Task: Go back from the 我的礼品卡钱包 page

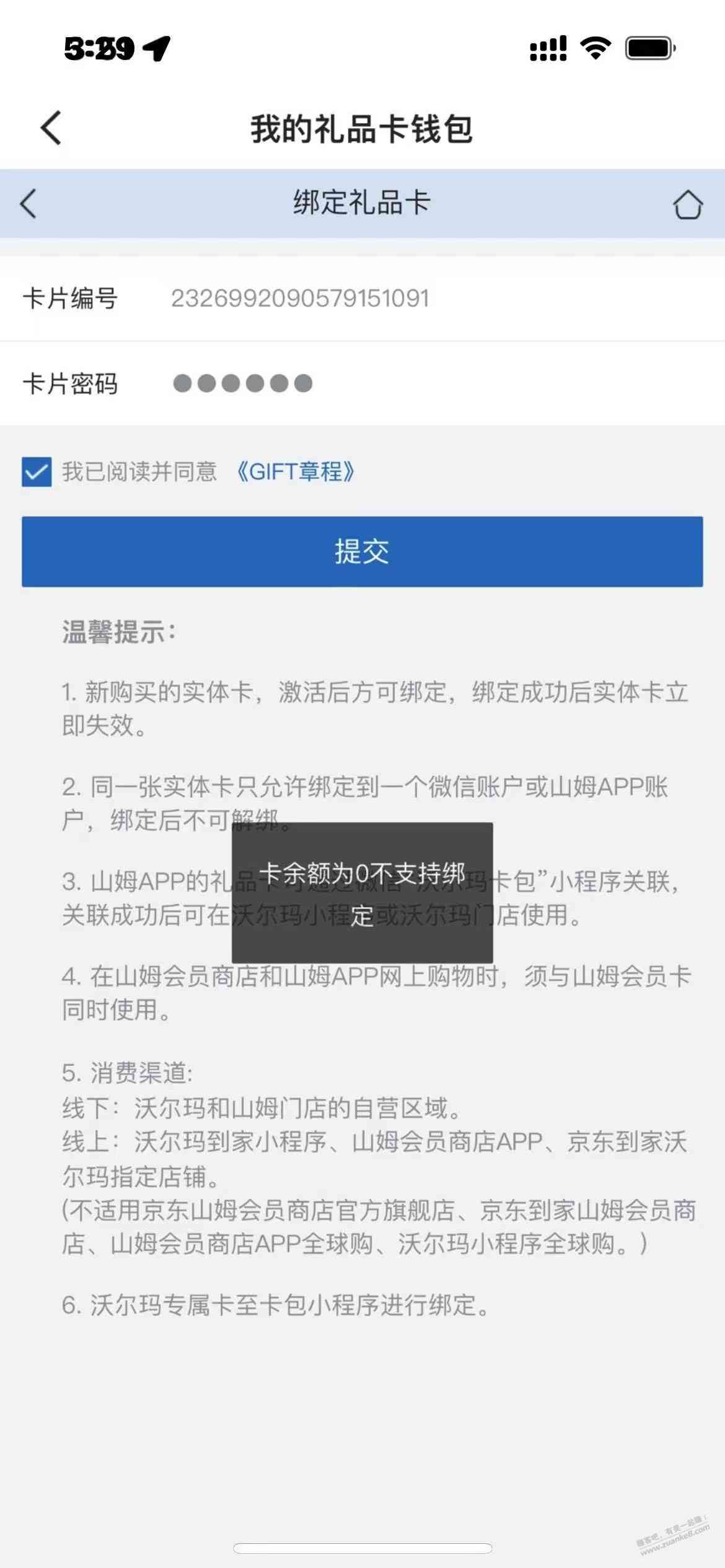Action: (x=51, y=128)
